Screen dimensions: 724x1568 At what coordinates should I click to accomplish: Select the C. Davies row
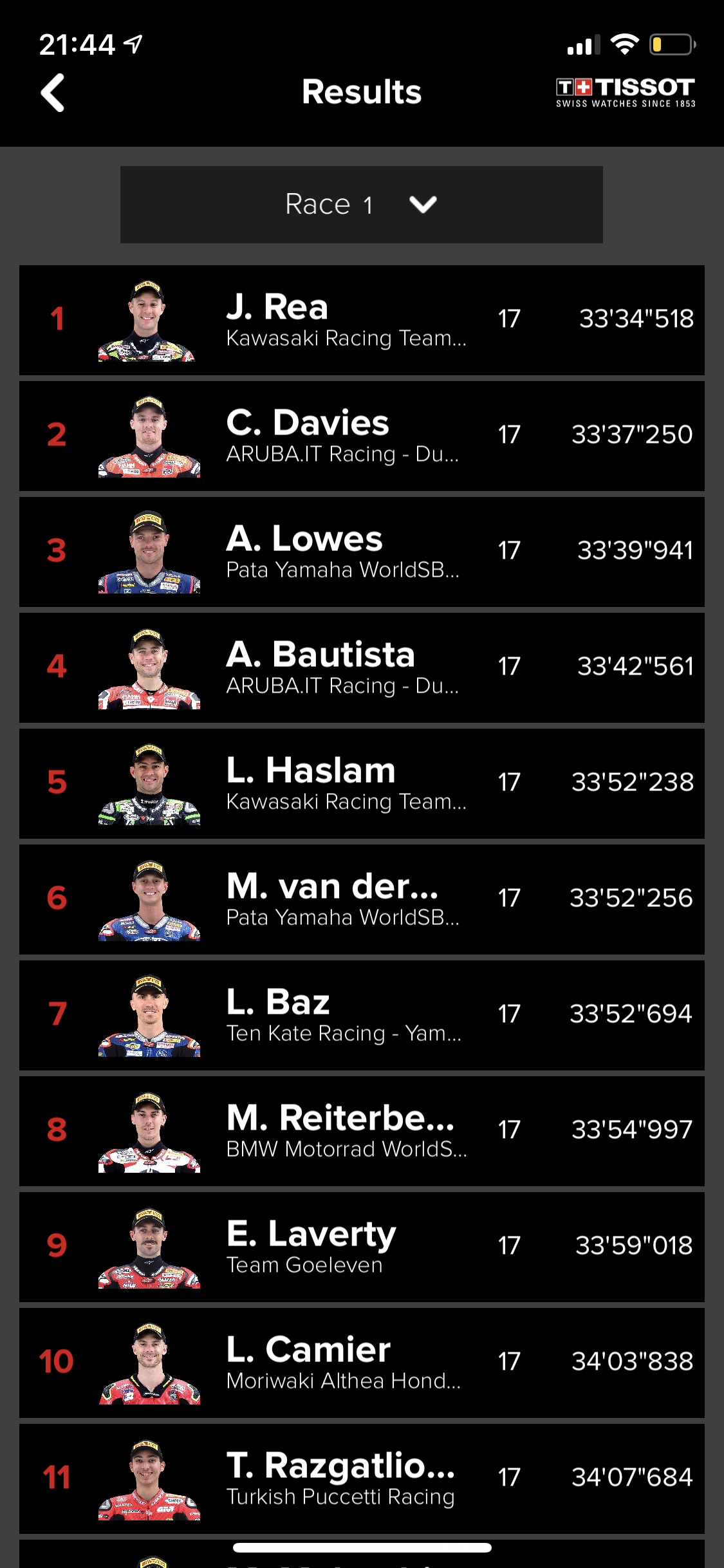point(361,436)
